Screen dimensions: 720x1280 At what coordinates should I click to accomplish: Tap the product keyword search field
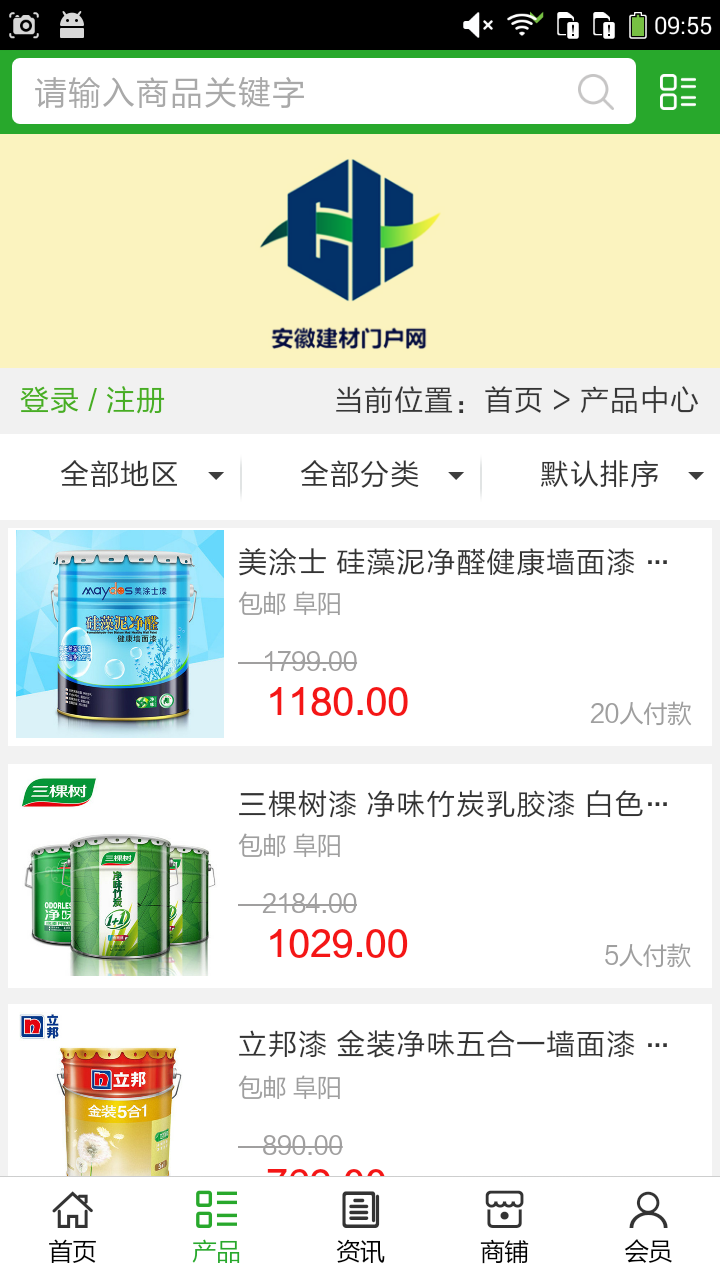tap(300, 92)
